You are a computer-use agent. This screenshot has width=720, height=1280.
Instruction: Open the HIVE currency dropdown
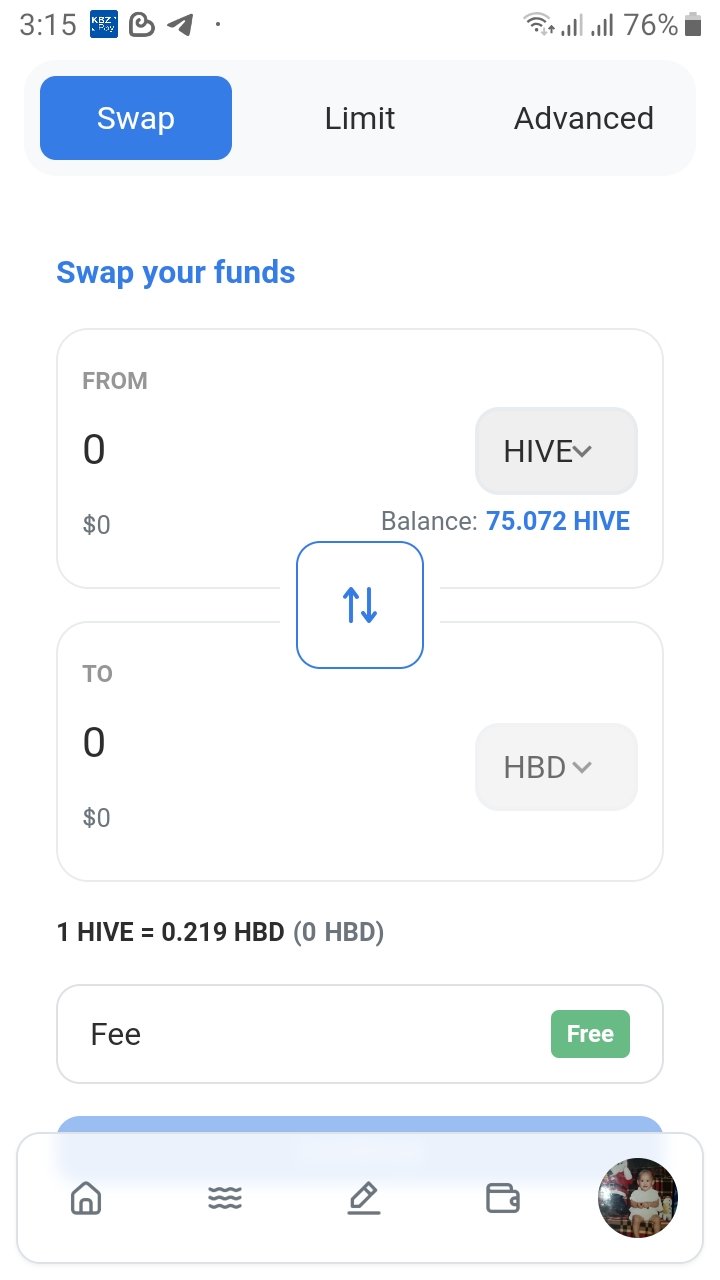[556, 451]
